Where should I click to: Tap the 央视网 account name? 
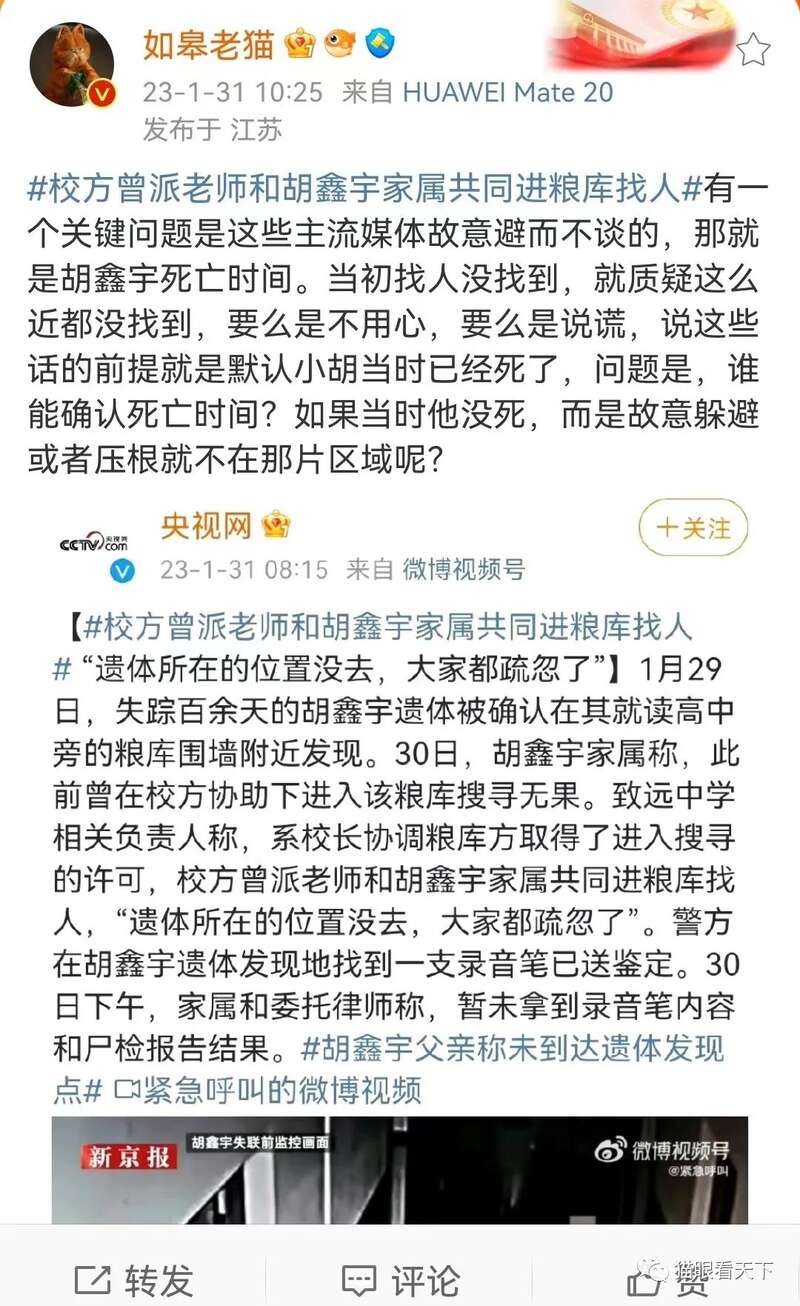[208, 526]
